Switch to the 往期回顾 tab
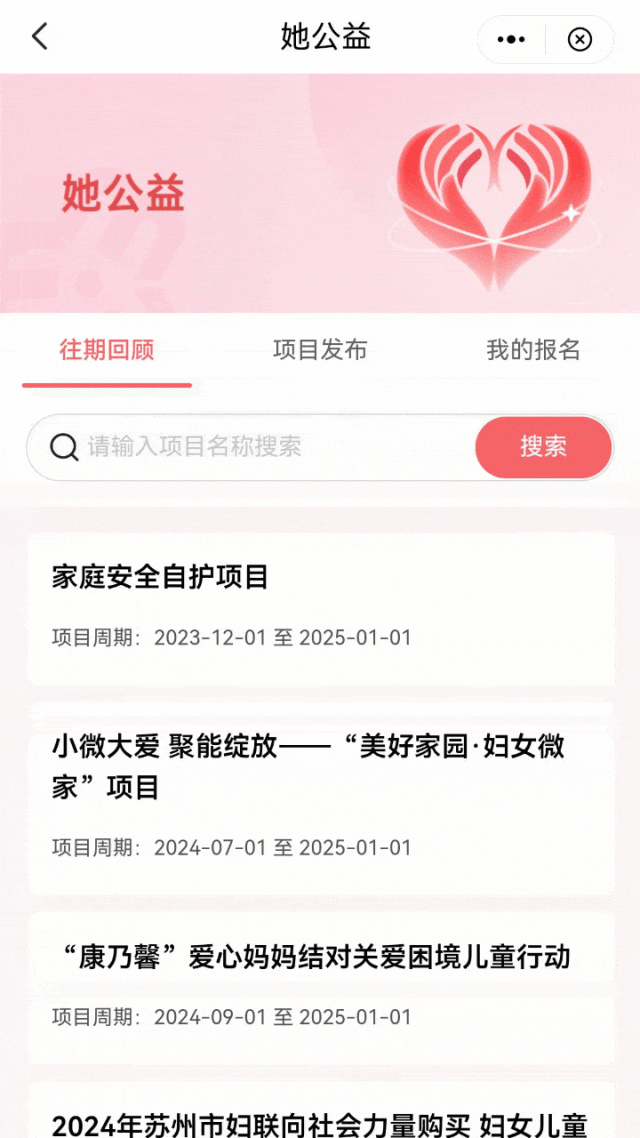 pyautogui.click(x=106, y=350)
